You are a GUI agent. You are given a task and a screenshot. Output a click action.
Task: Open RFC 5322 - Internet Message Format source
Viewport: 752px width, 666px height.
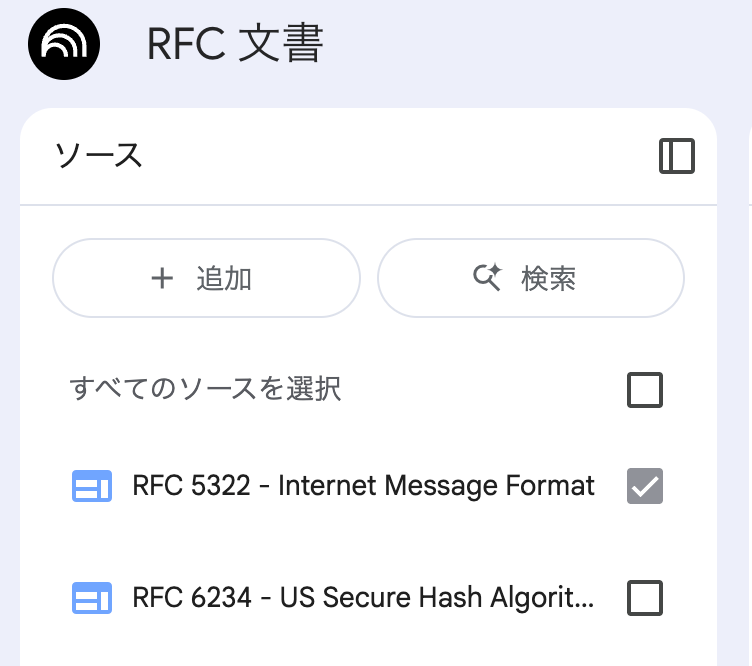click(x=362, y=486)
